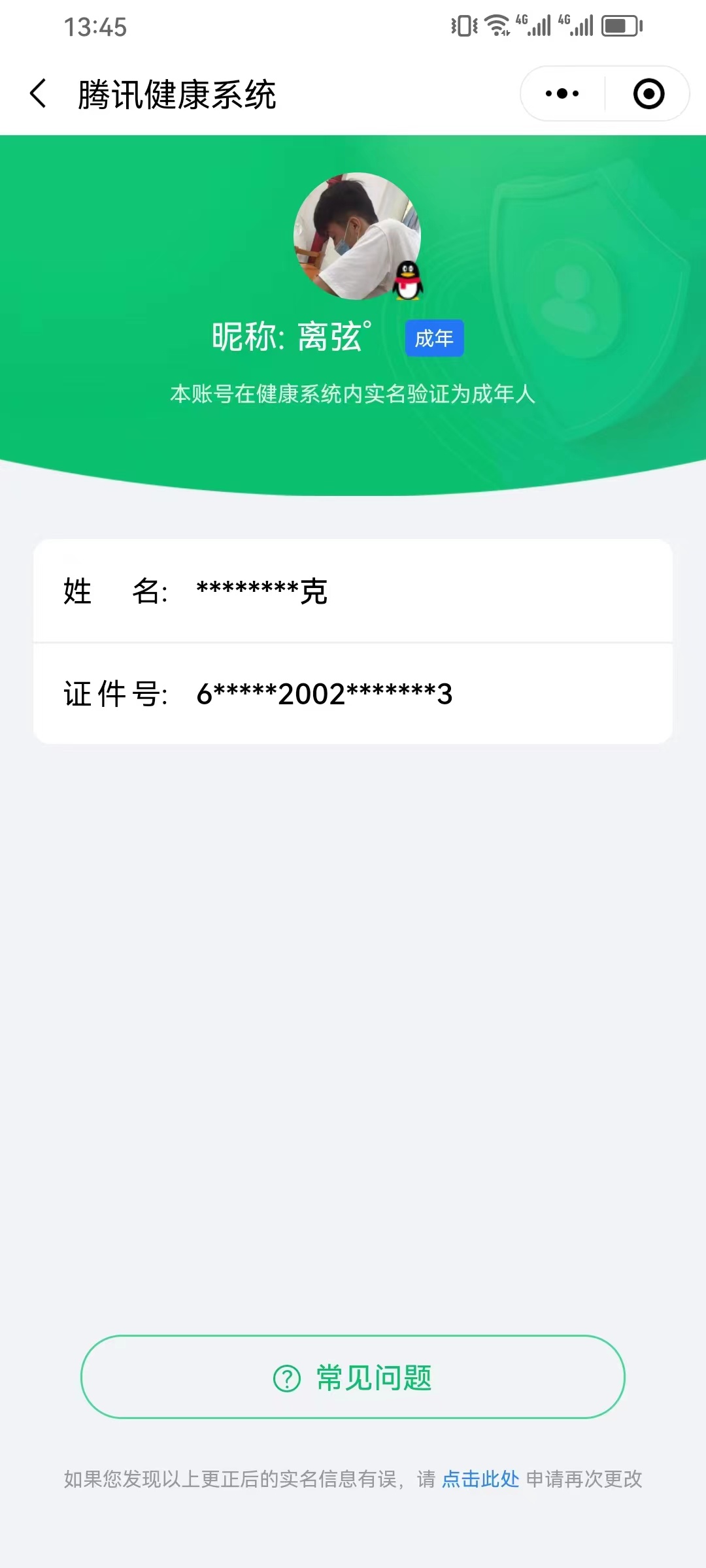The image size is (706, 1568).
Task: Open the mini program three-dot menu
Action: [x=562, y=93]
